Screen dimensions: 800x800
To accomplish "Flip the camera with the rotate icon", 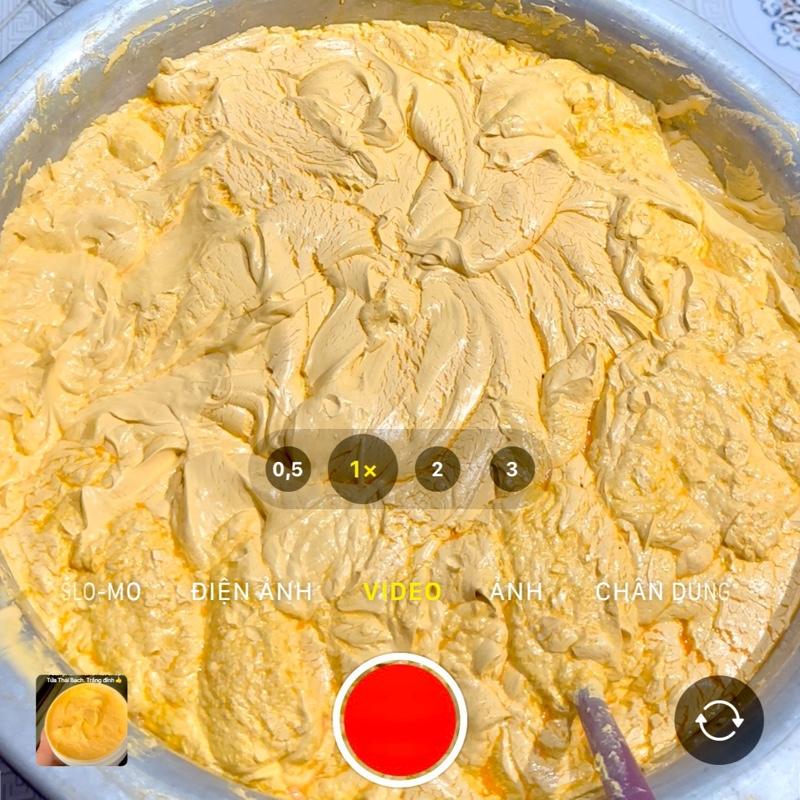I will point(718,721).
